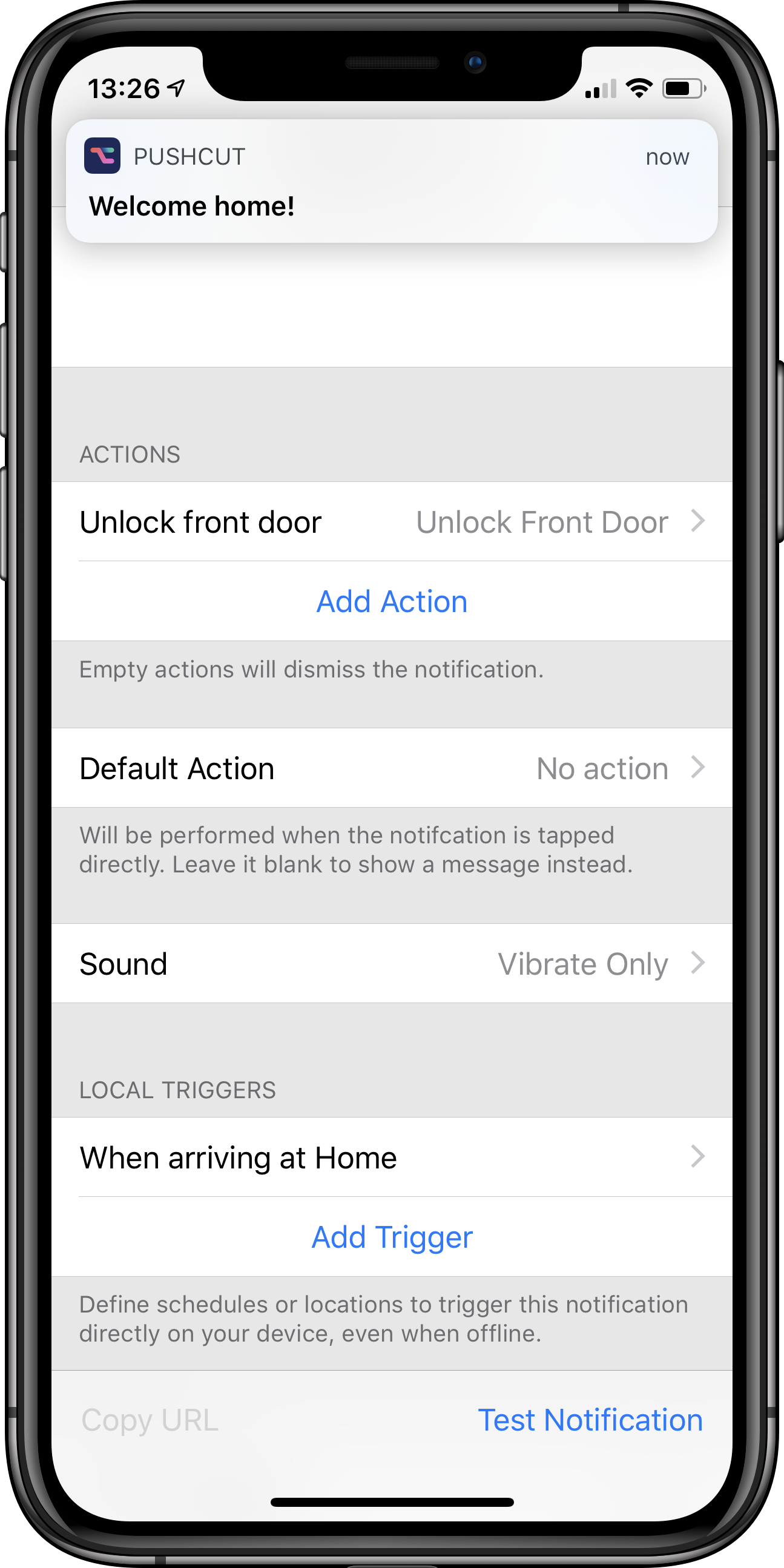Open the Pushcut 'Welcome home!' notification banner
The width and height of the screenshot is (784, 1568).
point(391,182)
